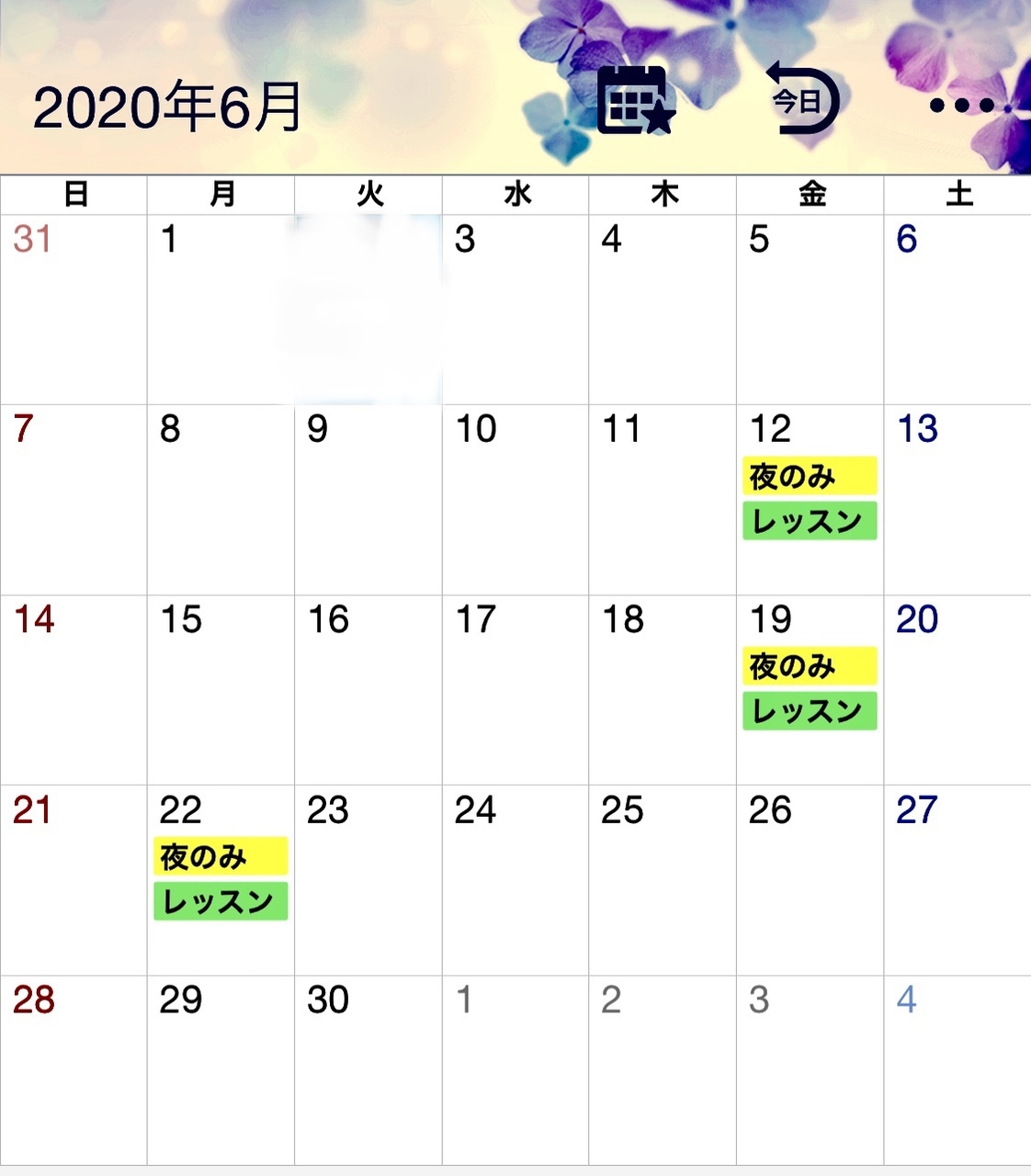The image size is (1031, 1176).
Task: Select date June 10
Action: [x=515, y=499]
